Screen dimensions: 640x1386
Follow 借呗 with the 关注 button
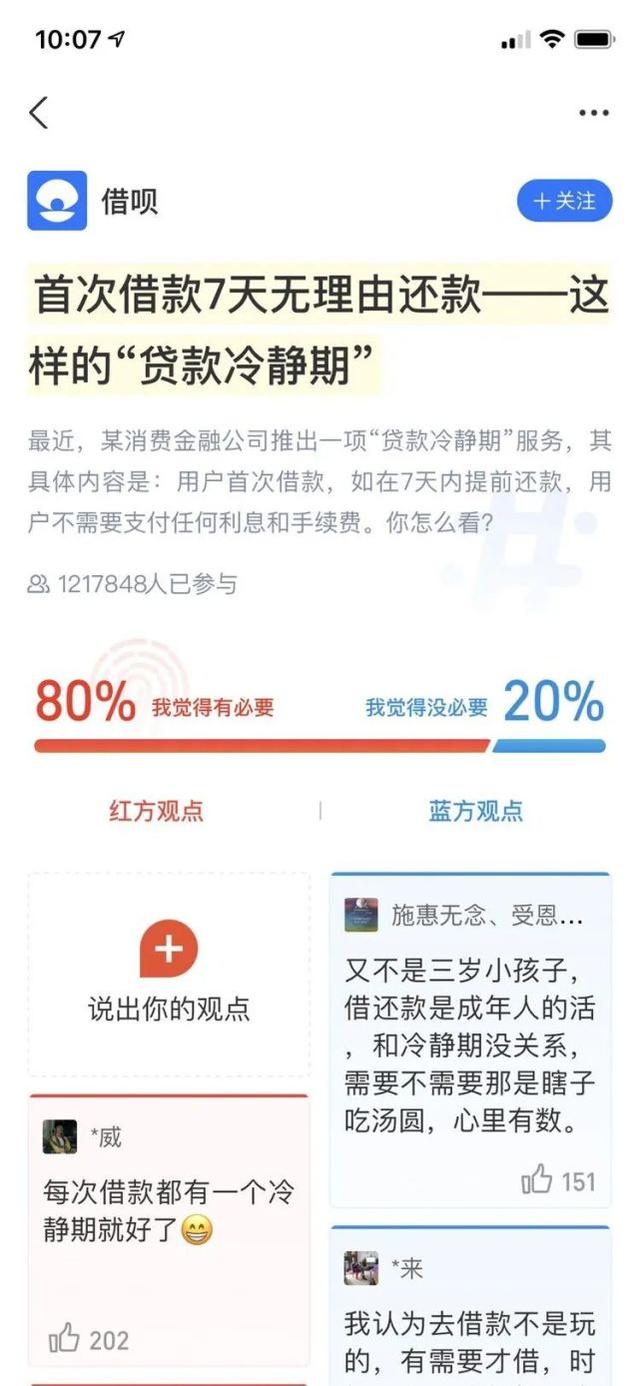[564, 201]
